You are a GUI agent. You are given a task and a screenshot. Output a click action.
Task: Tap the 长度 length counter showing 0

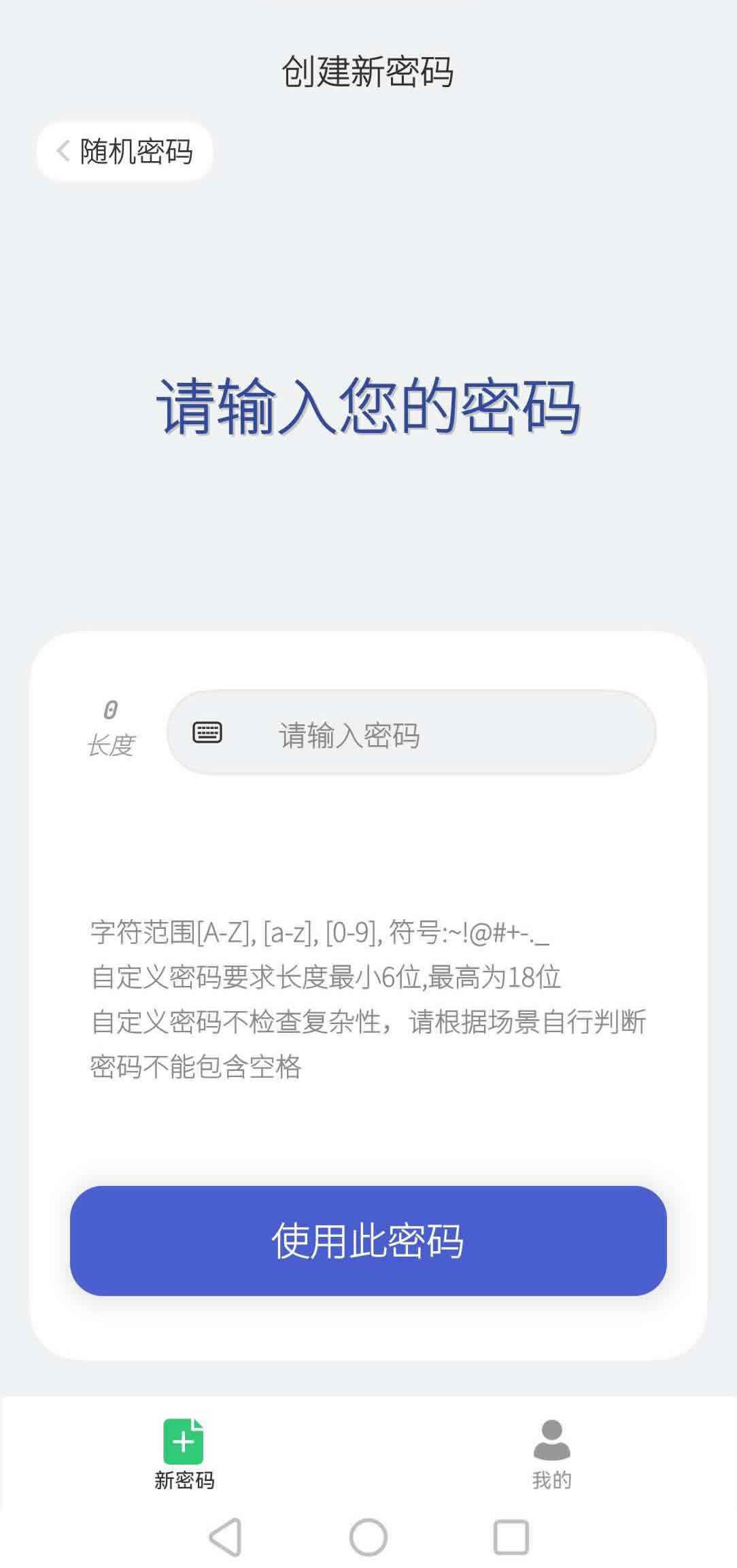(112, 732)
